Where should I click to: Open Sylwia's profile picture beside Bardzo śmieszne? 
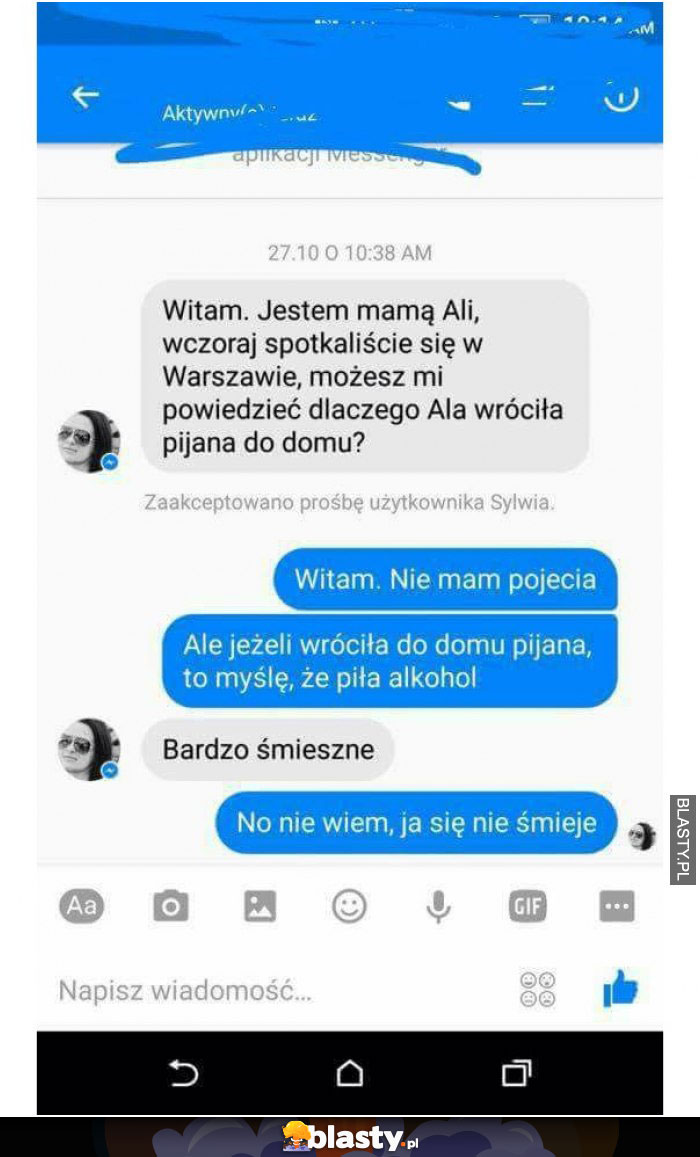click(x=88, y=748)
